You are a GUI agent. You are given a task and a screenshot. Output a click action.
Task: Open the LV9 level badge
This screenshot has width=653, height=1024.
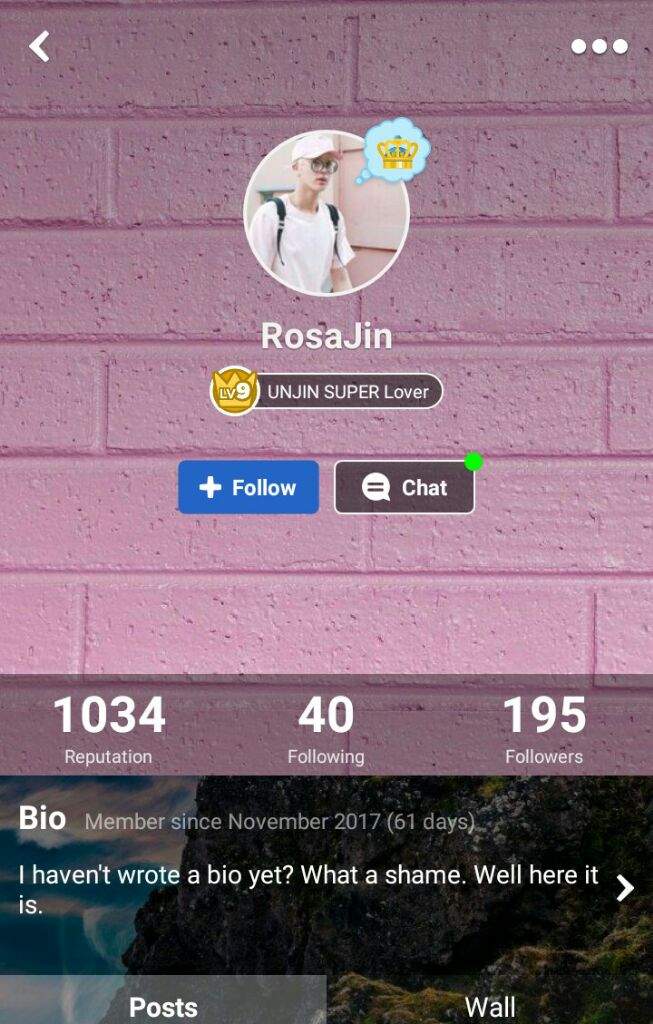pos(234,391)
